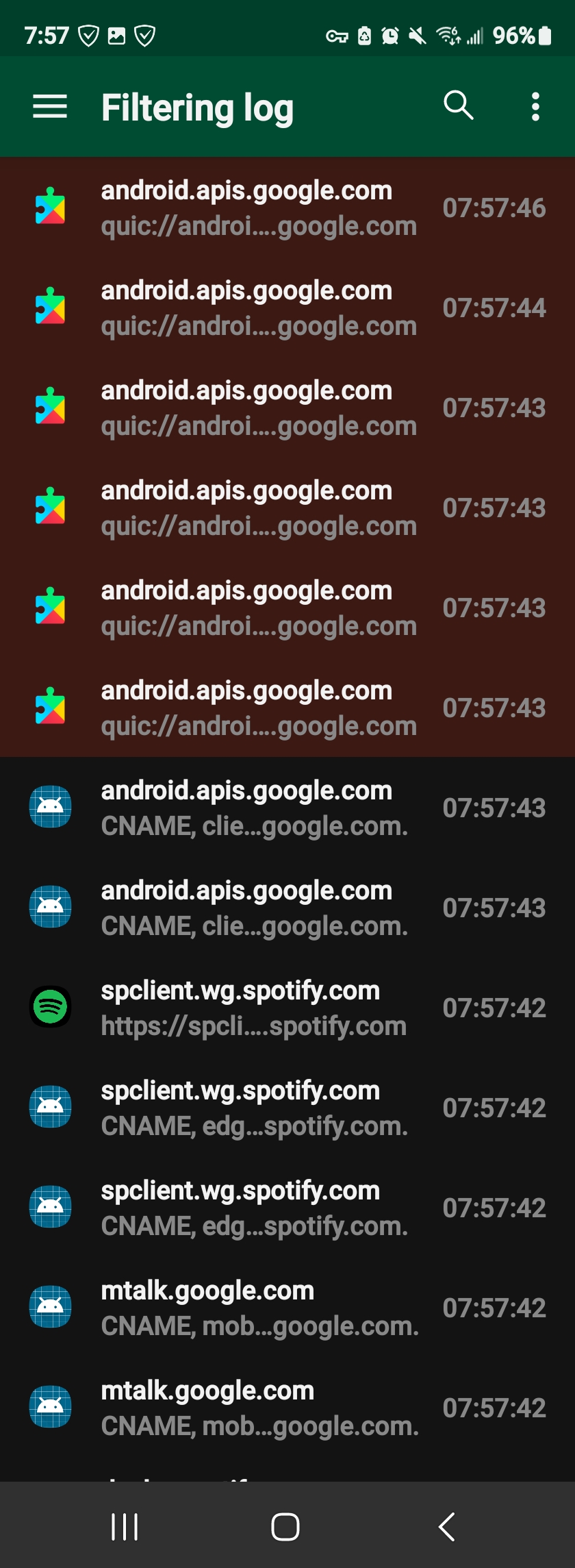Tap the Play services icon on the second blocked entry

[50, 308]
